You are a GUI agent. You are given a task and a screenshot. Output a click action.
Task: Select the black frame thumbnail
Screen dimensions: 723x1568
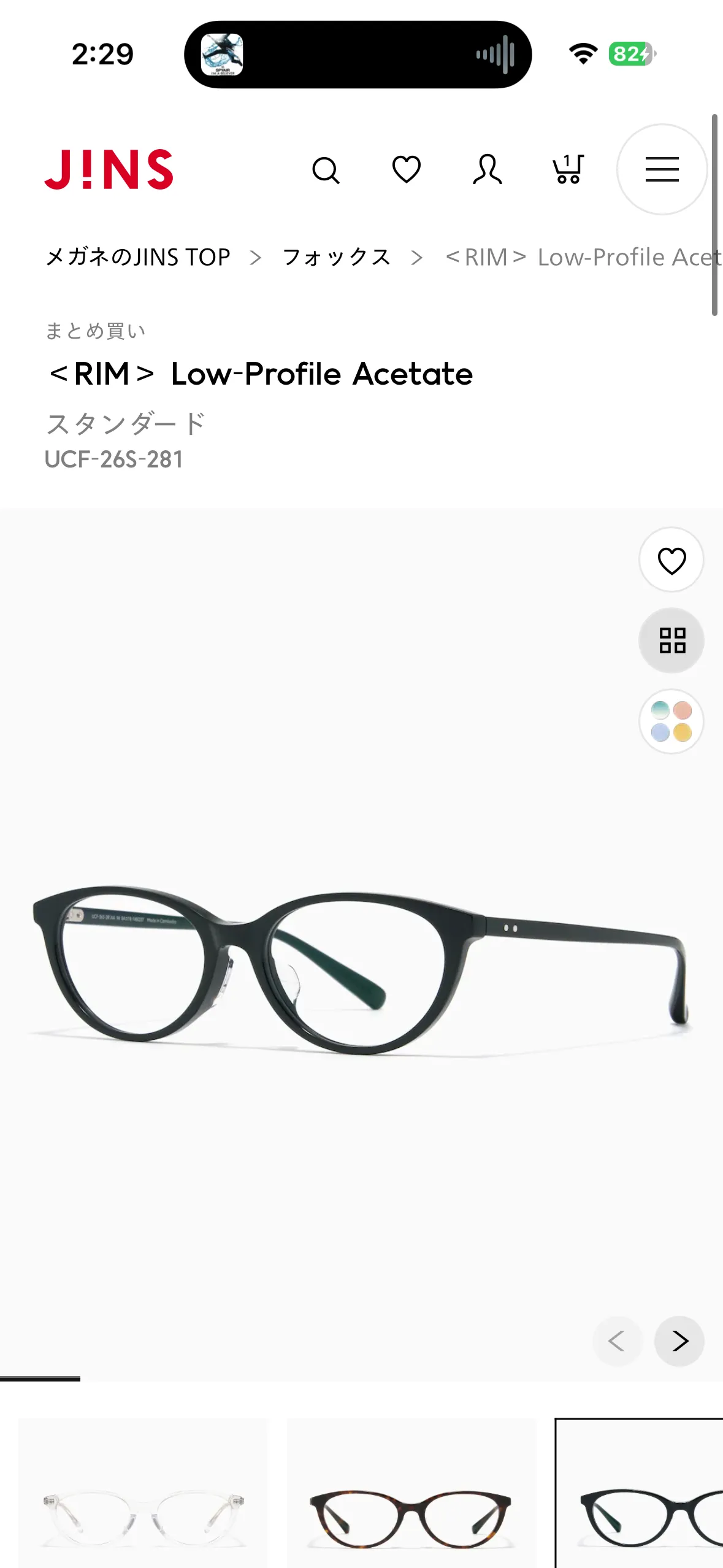(x=639, y=1493)
